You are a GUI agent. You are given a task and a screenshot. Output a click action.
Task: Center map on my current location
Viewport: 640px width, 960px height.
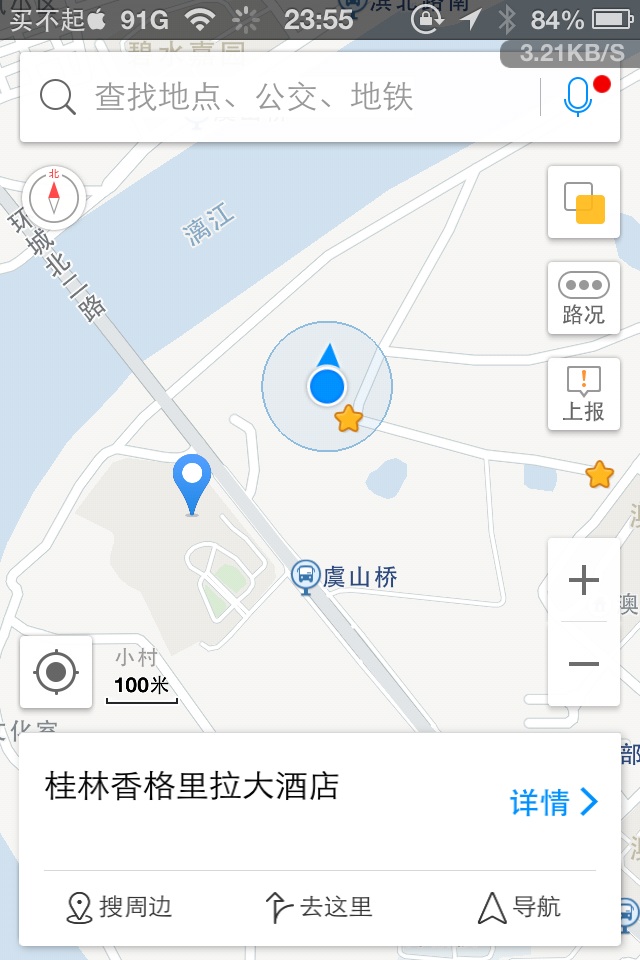coord(56,671)
